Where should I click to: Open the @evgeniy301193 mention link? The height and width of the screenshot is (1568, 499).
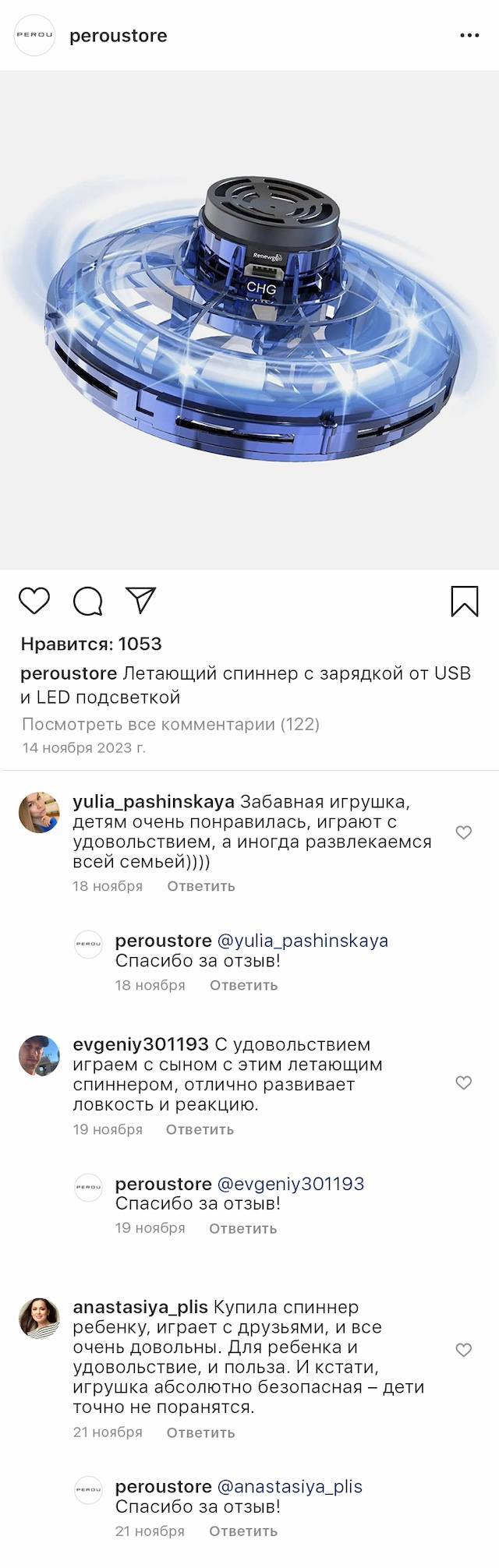[x=291, y=1184]
